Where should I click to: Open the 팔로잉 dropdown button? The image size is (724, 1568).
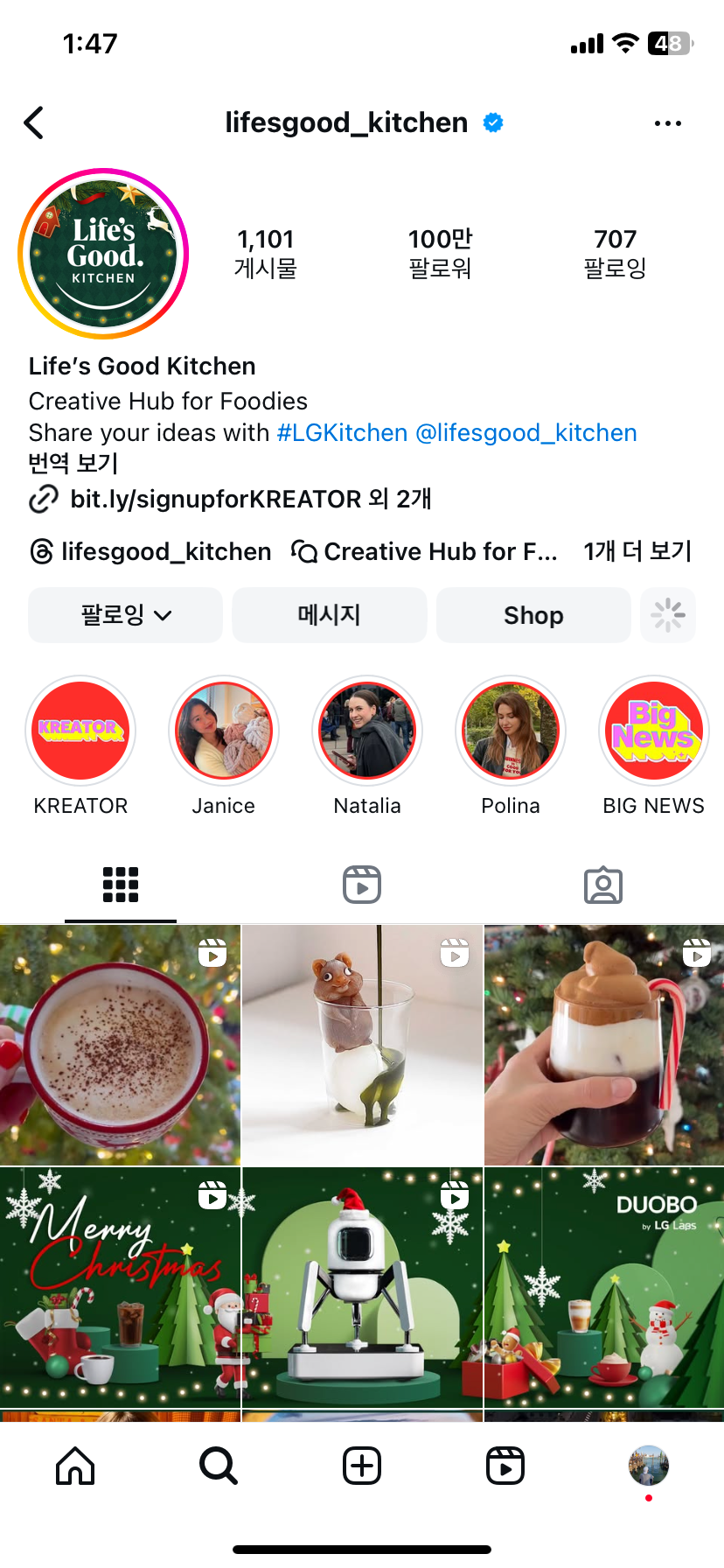coord(125,615)
